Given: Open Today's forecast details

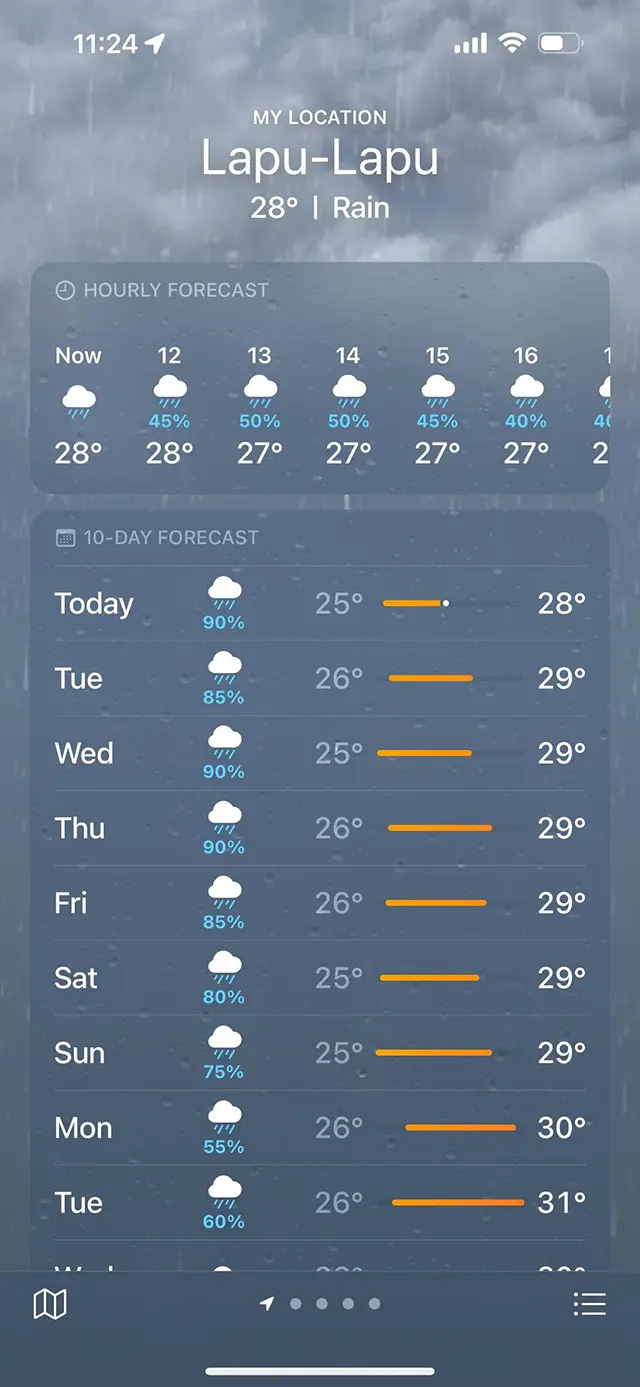Looking at the screenshot, I should point(320,604).
